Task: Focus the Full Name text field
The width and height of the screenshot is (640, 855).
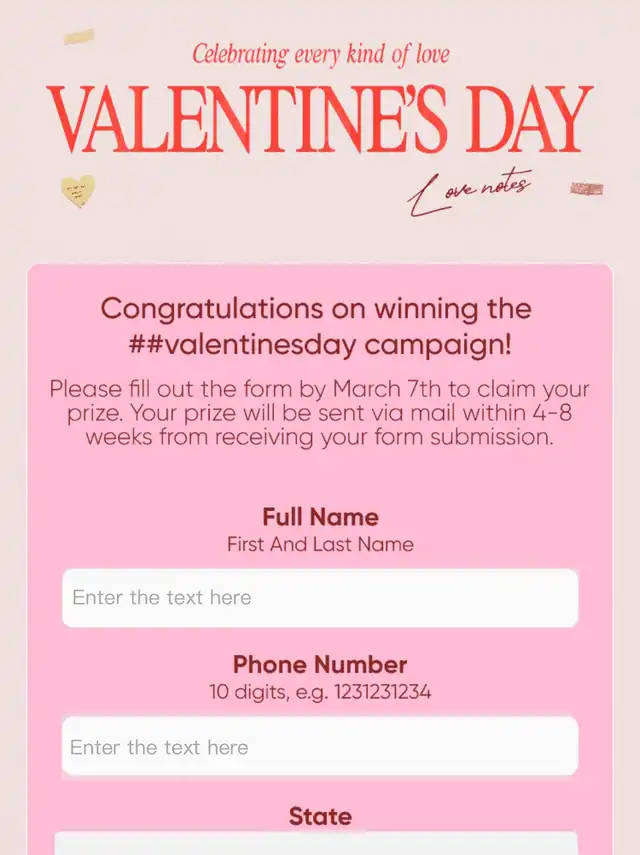Action: 320,598
